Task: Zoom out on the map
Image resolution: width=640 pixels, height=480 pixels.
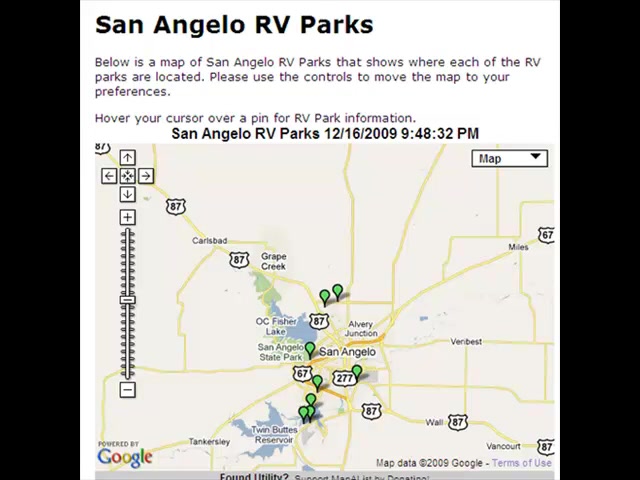Action: tap(127, 390)
